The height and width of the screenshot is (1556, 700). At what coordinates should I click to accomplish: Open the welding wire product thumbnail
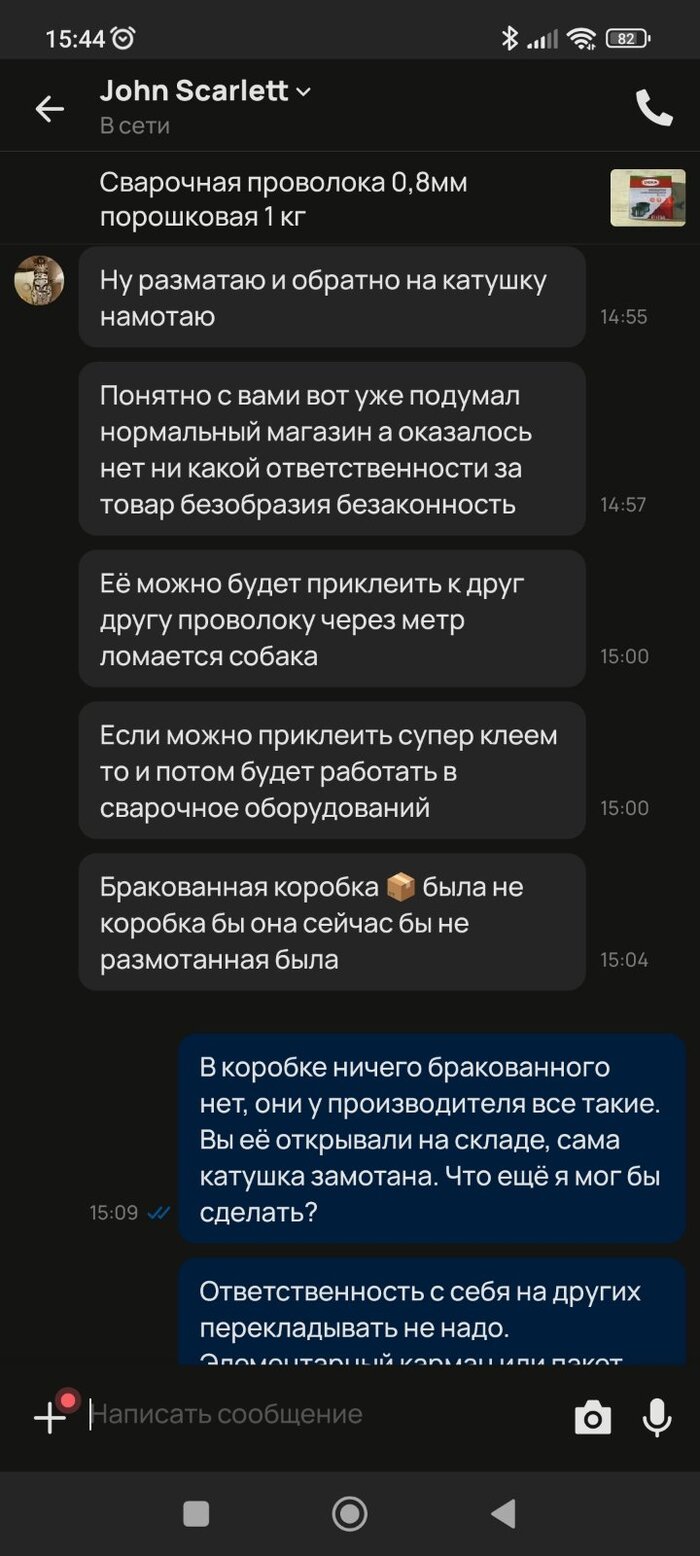click(x=648, y=198)
